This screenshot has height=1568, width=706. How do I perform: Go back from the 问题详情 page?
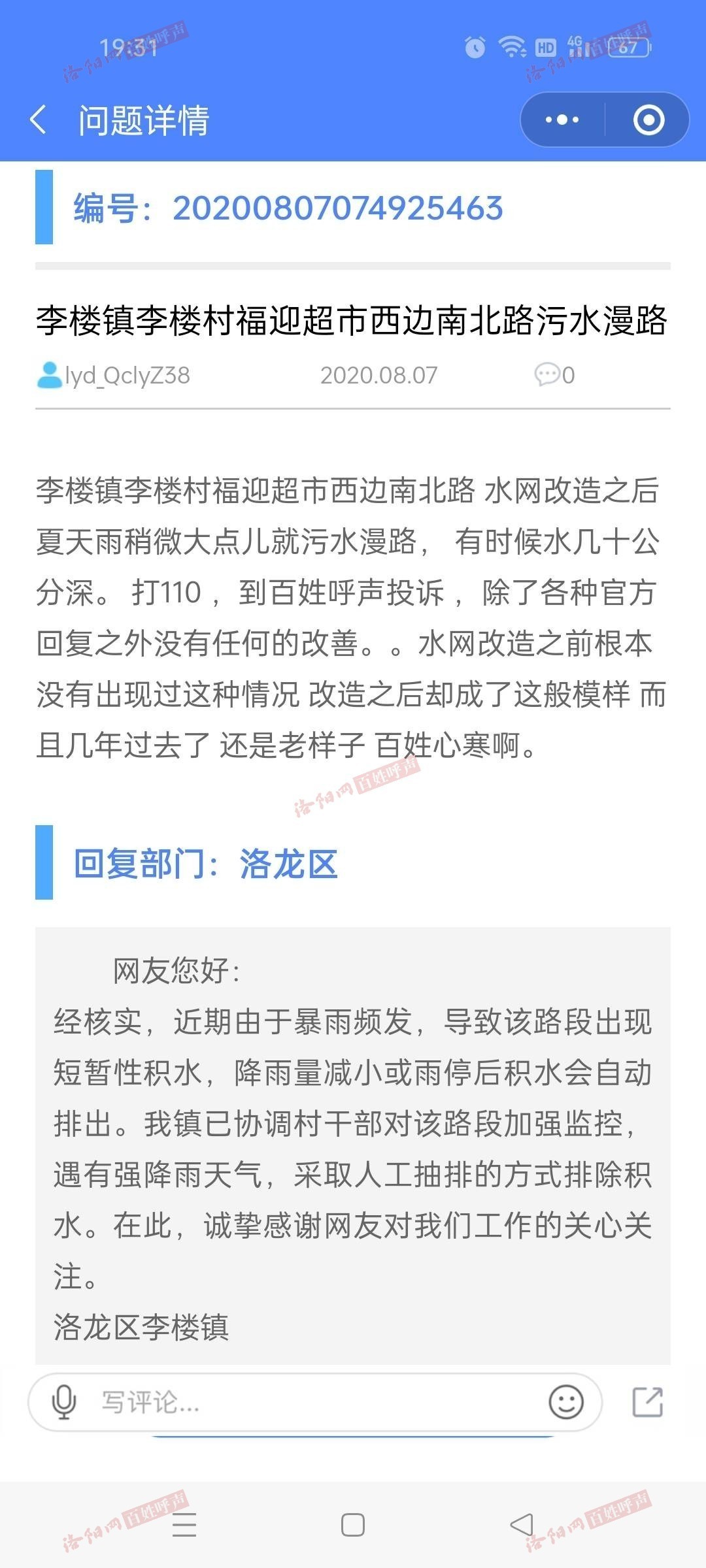(38, 120)
